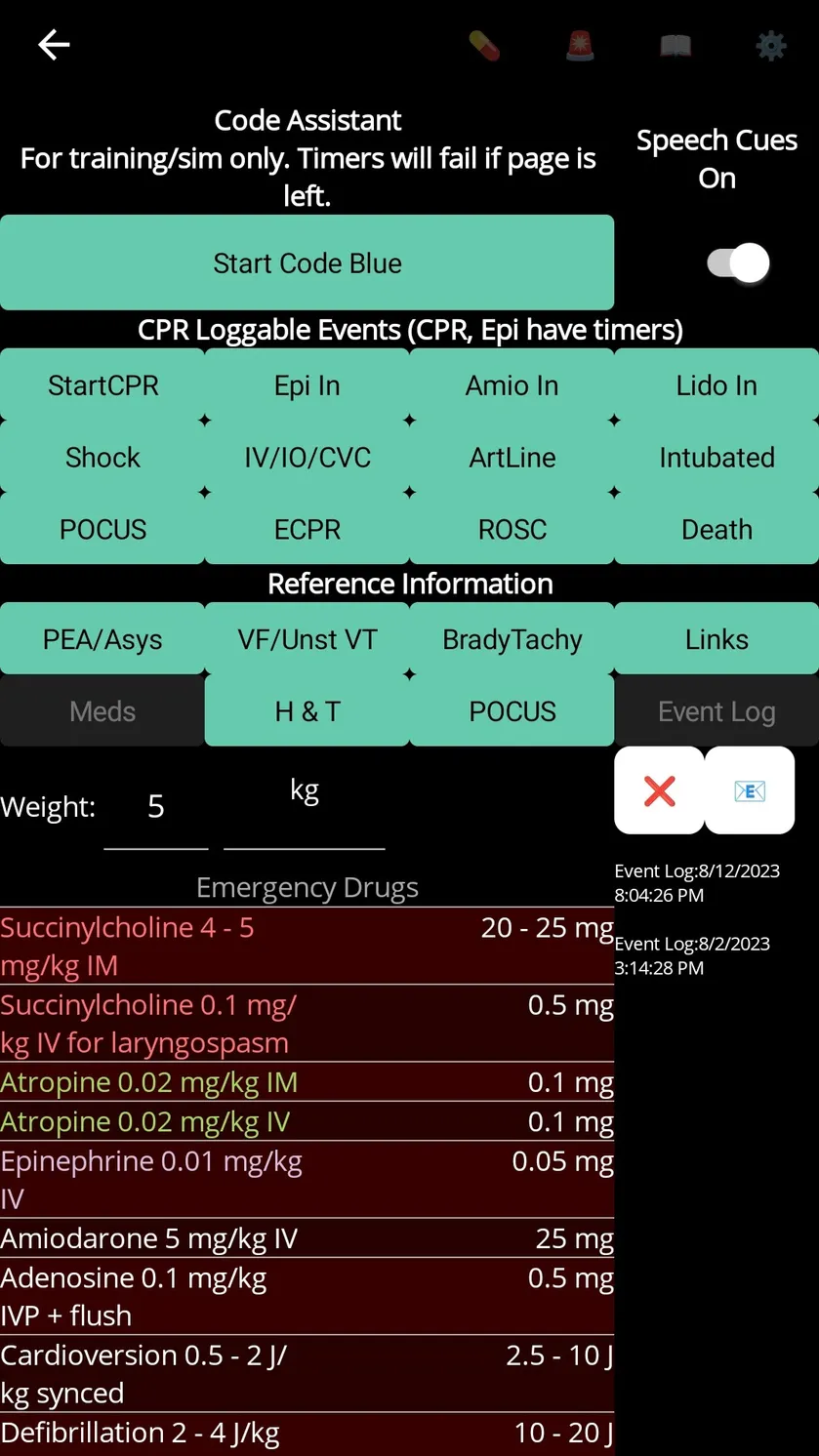The image size is (819, 1456).
Task: Log the Intubated event
Action: (717, 457)
